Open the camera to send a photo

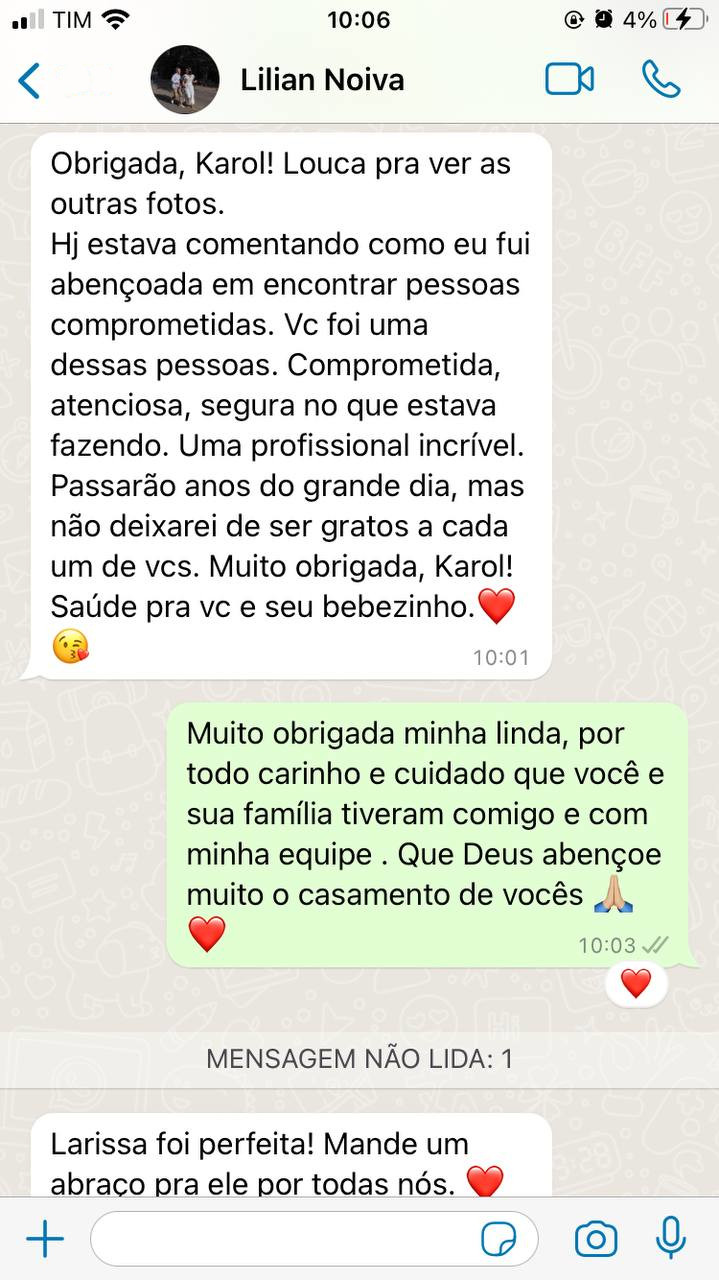point(596,1240)
